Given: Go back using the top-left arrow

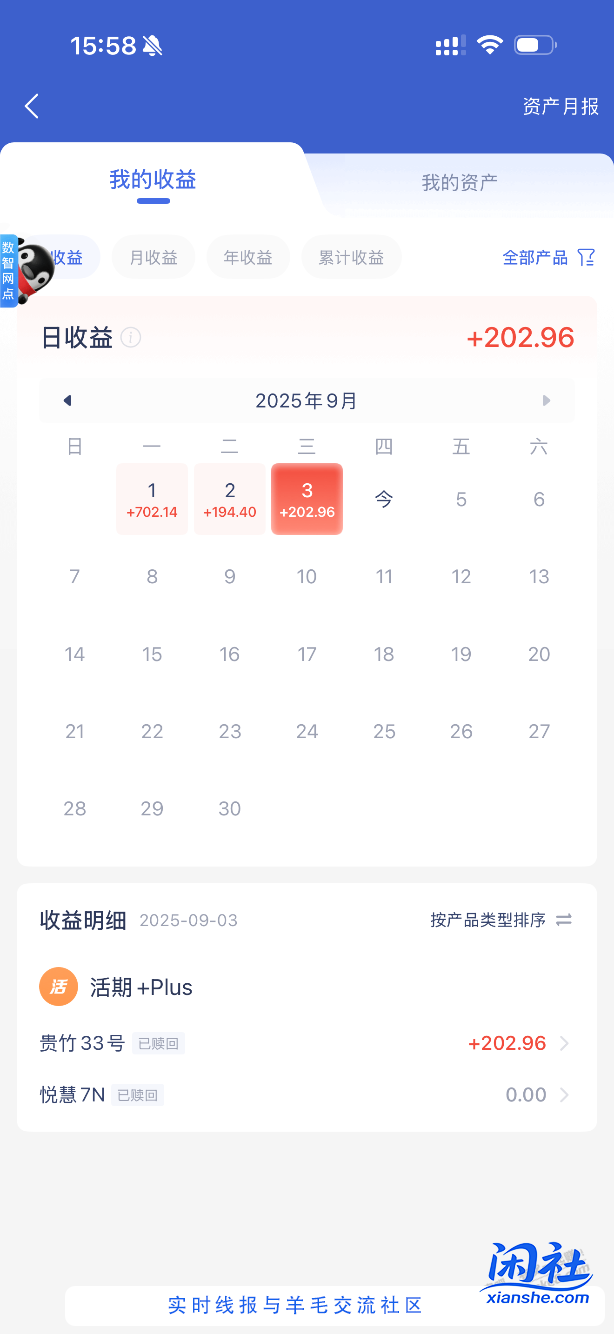Looking at the screenshot, I should tap(32, 106).
